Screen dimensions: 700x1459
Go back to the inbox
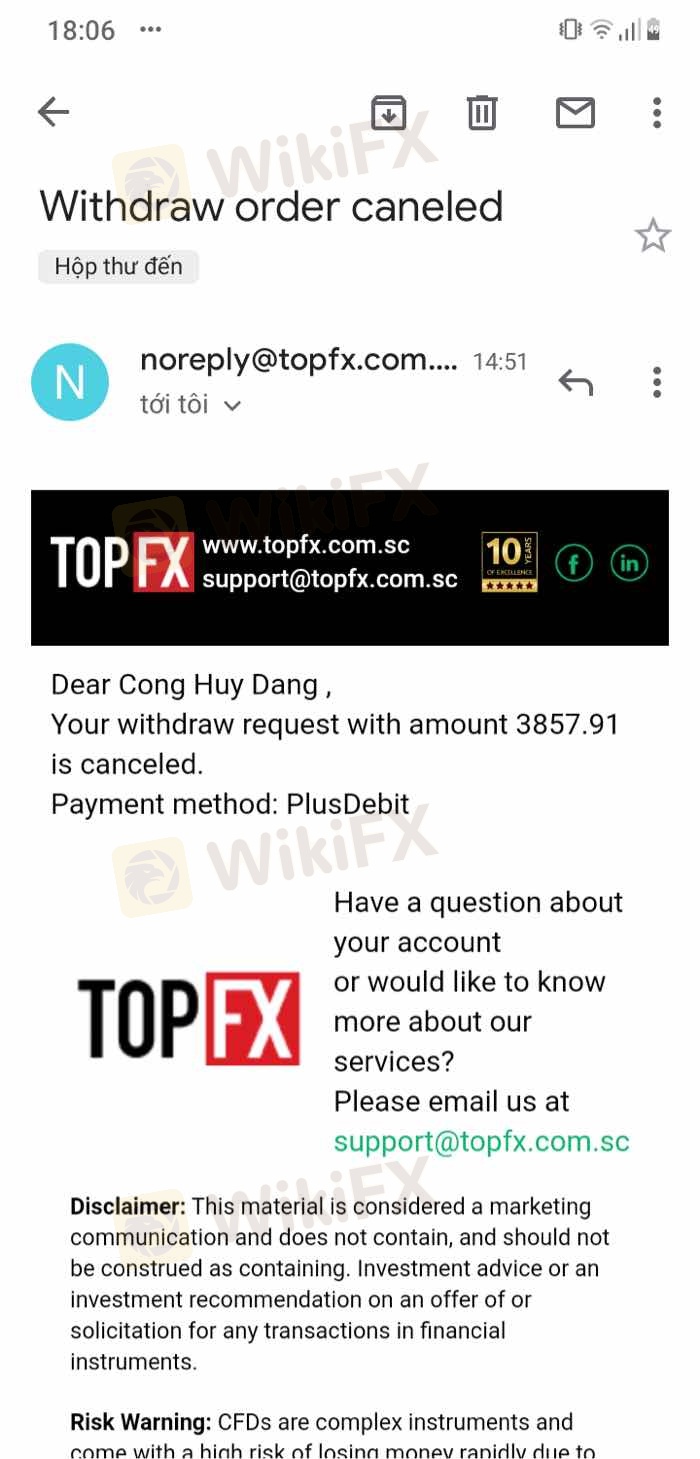click(53, 112)
